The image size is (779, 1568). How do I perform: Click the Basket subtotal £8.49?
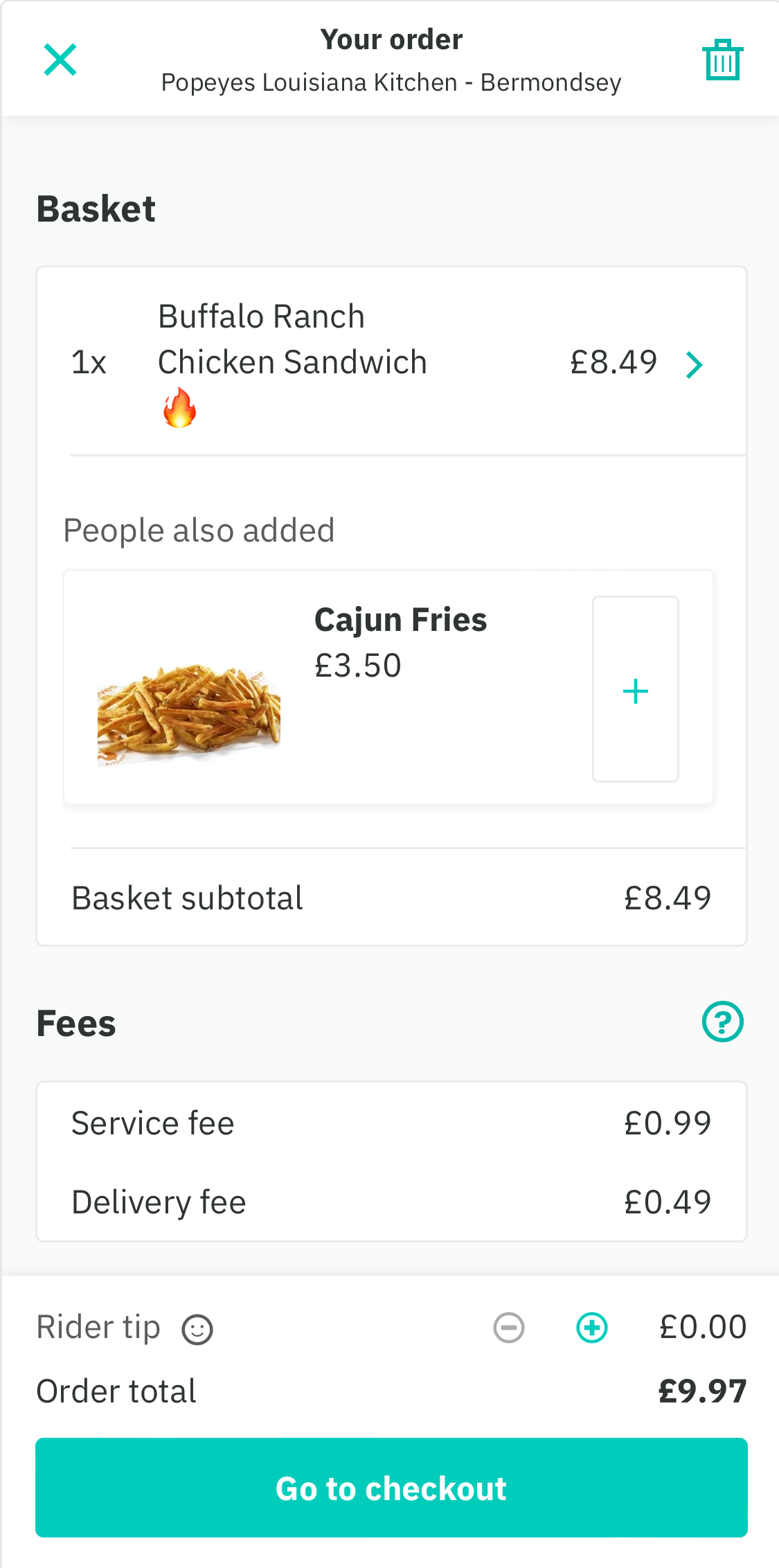pyautogui.click(x=667, y=898)
